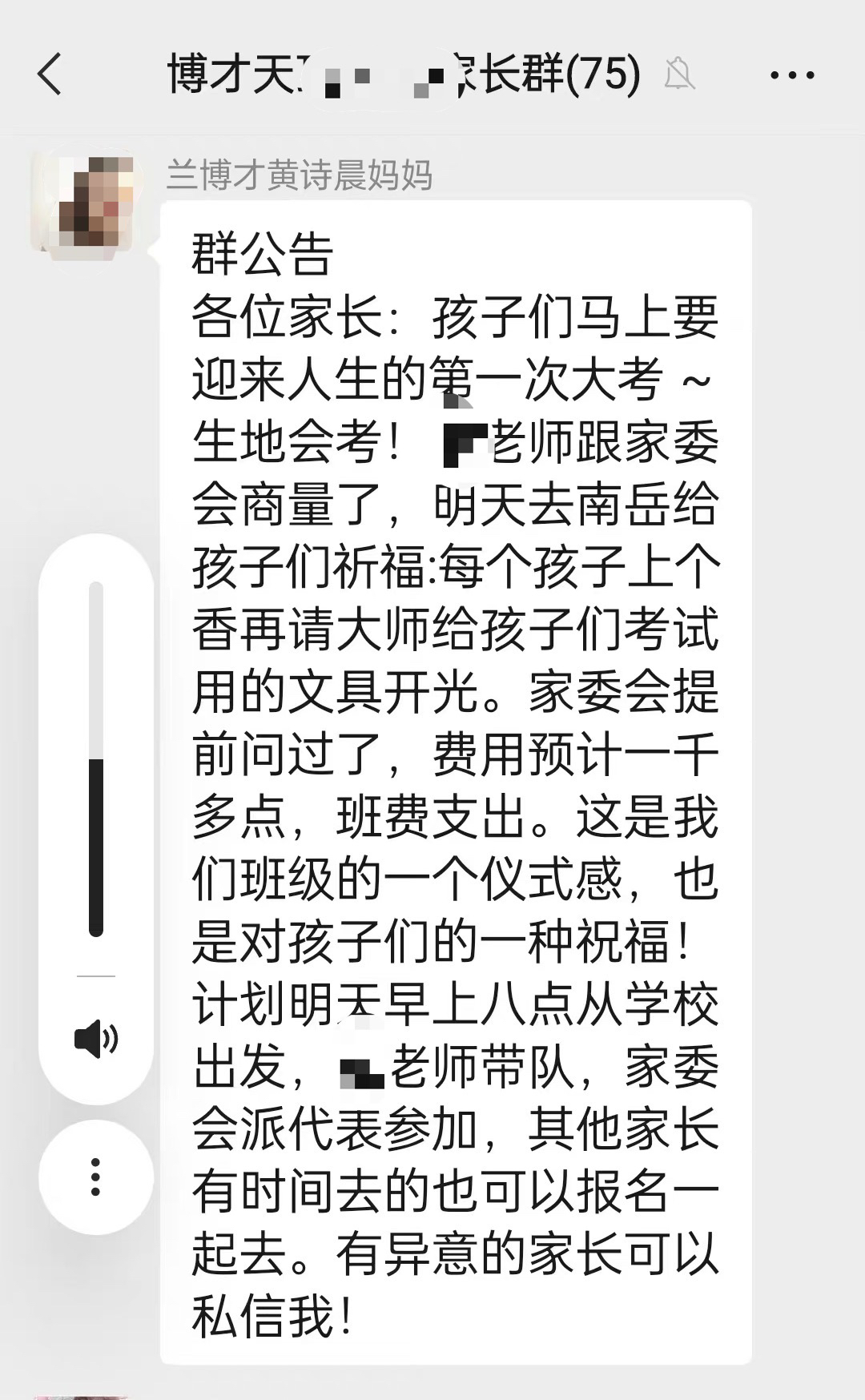The width and height of the screenshot is (865, 1400).
Task: Go back from the group chat
Action: (50, 74)
